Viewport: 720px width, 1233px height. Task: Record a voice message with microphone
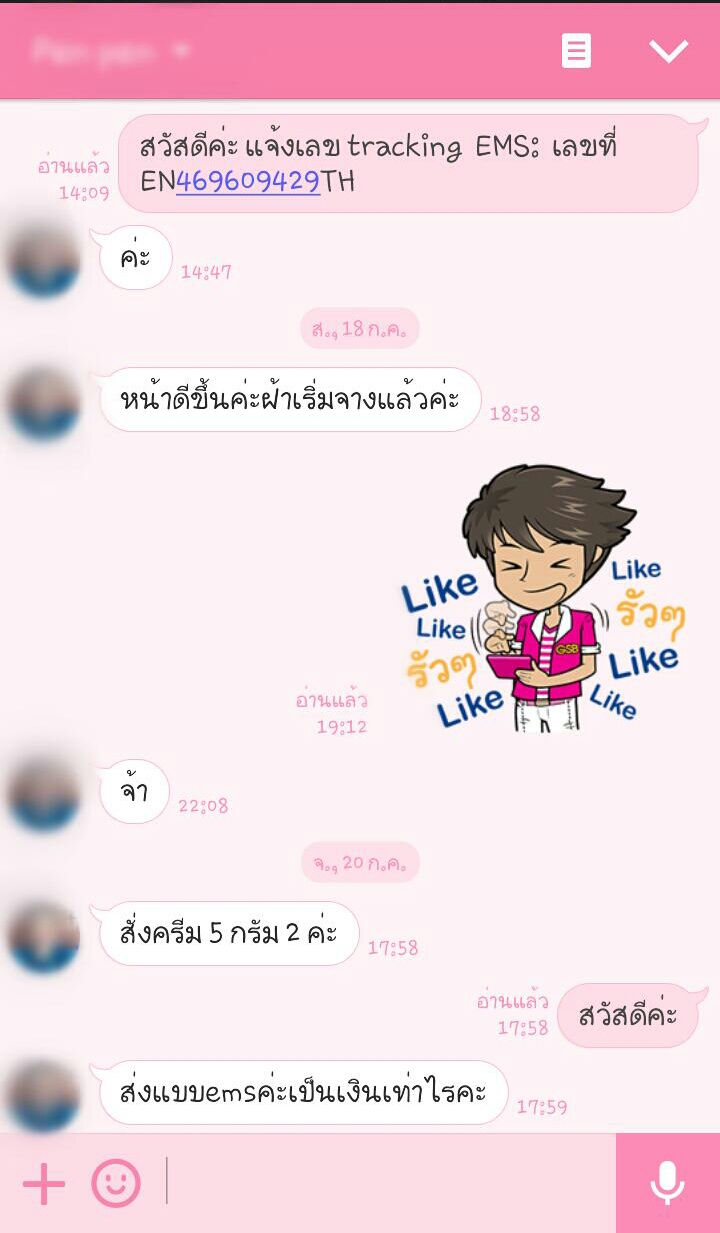click(x=667, y=1184)
